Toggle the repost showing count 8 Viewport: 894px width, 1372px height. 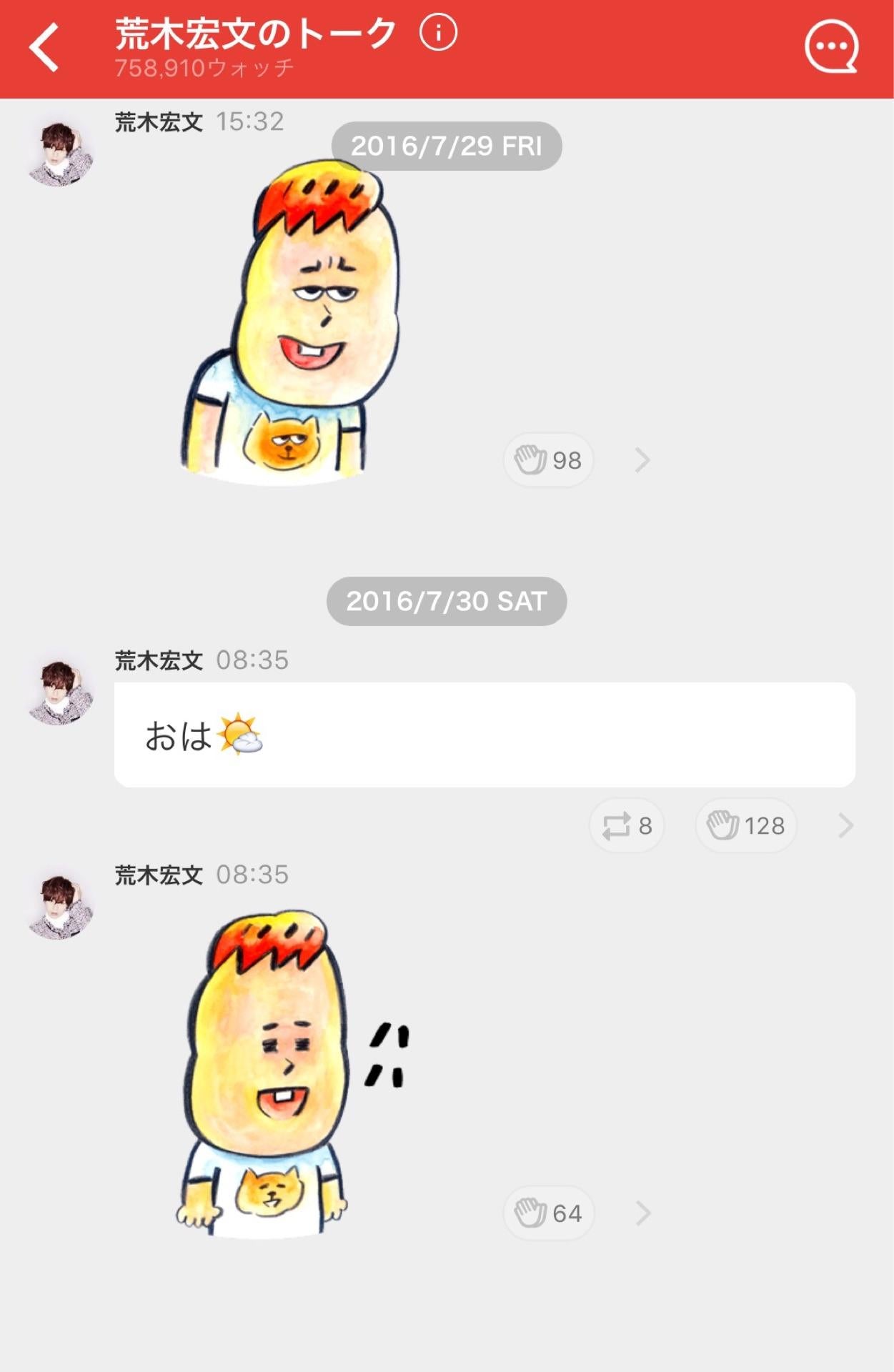coord(625,825)
